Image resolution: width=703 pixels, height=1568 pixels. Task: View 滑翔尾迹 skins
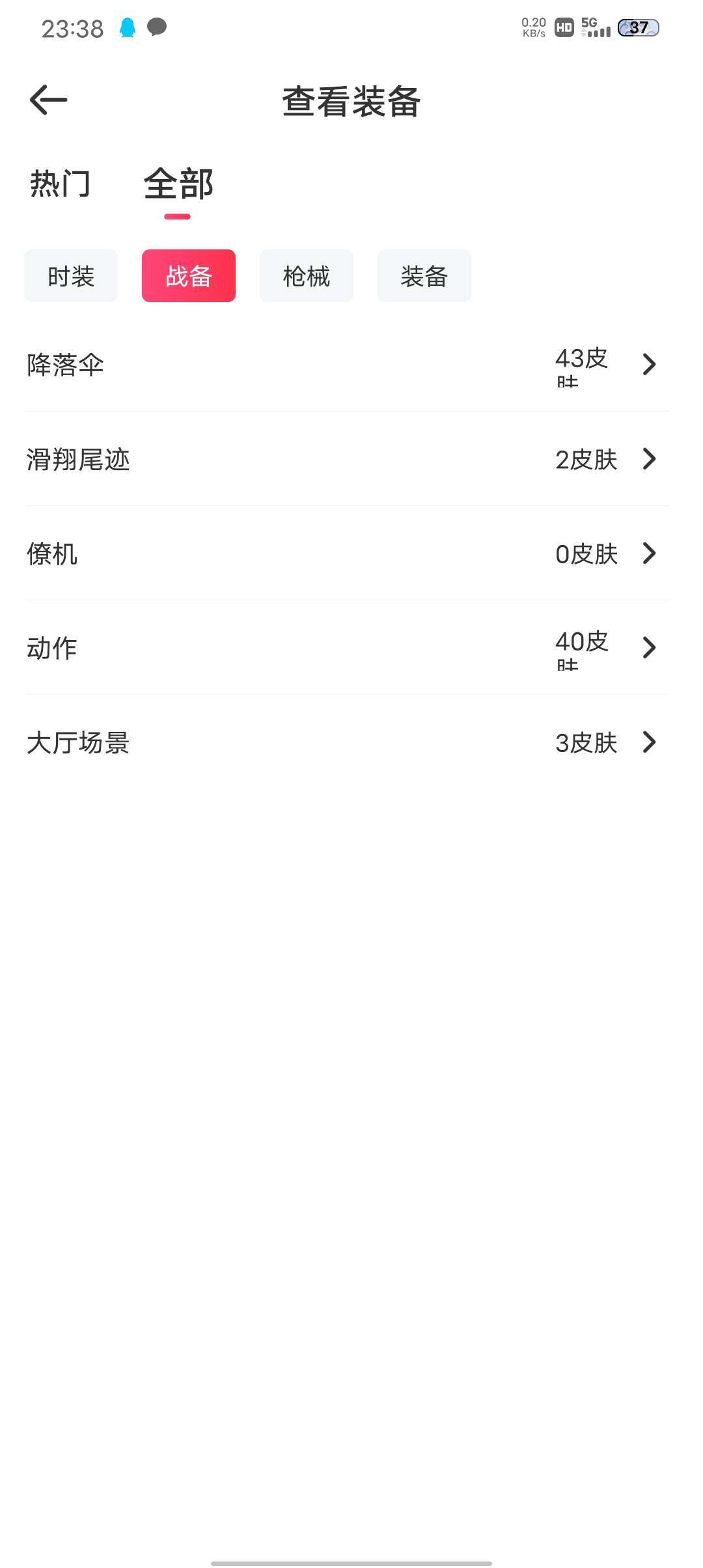coord(348,459)
